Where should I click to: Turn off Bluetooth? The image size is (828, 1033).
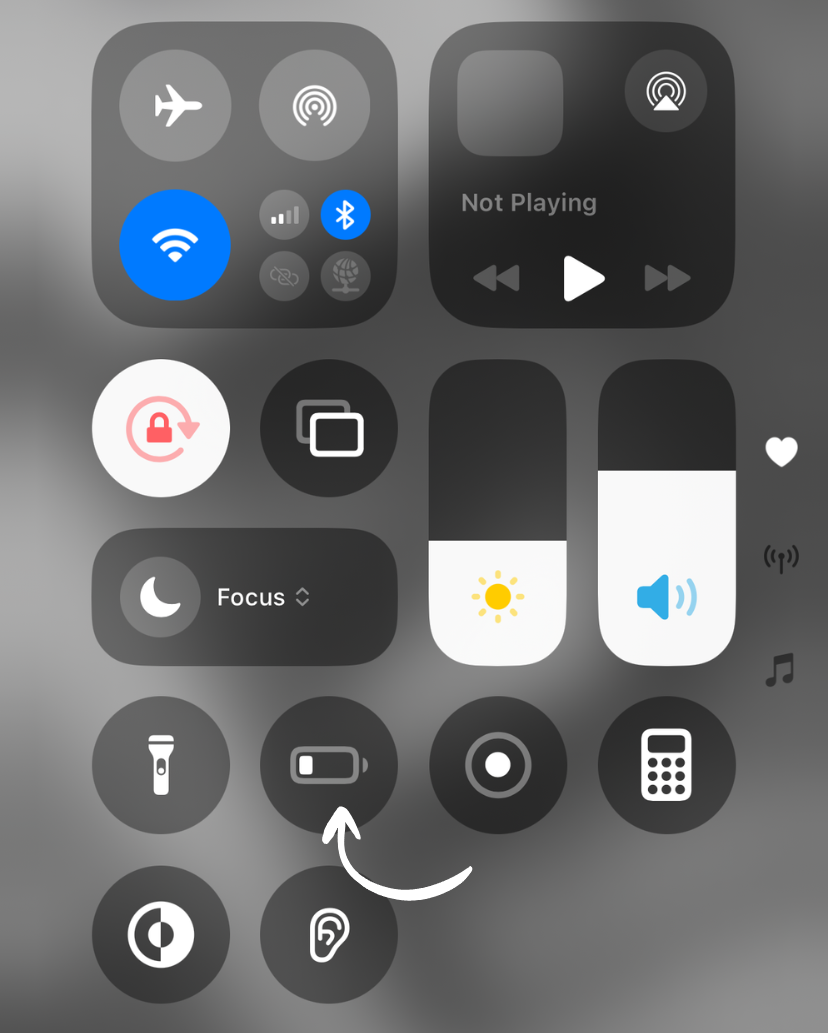coord(346,215)
